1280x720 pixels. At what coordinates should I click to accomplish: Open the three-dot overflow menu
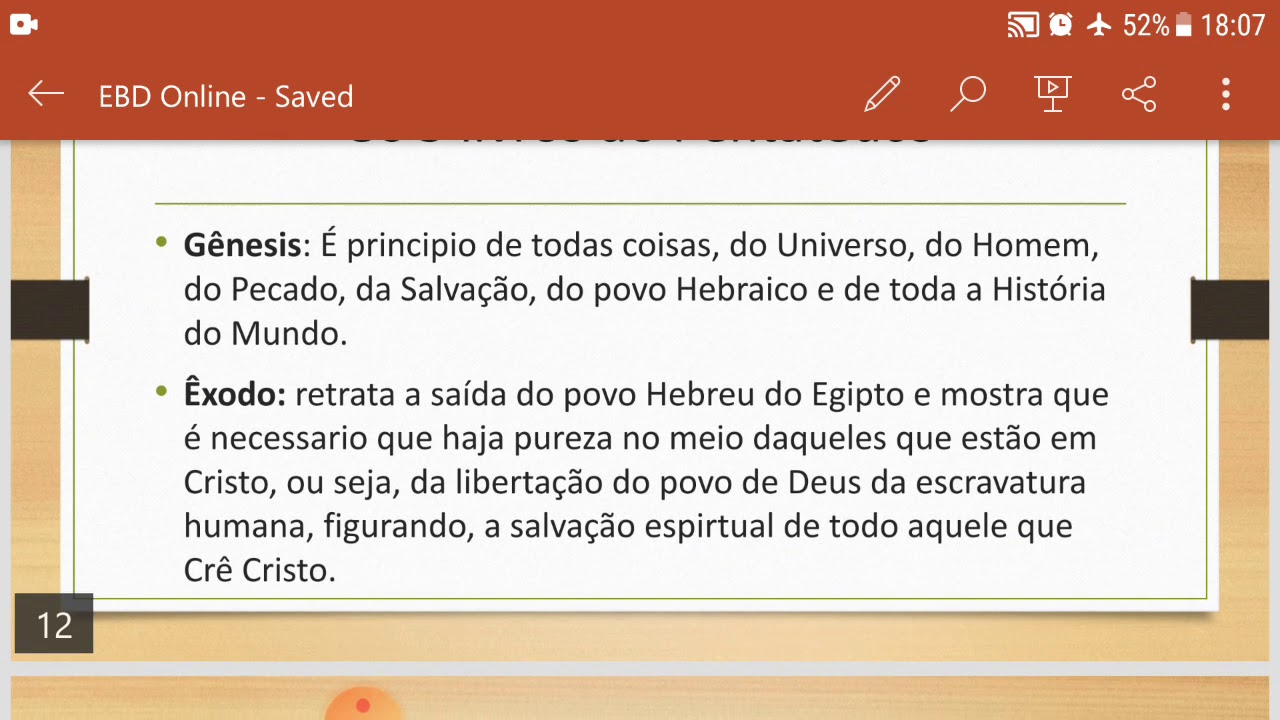click(x=1226, y=95)
